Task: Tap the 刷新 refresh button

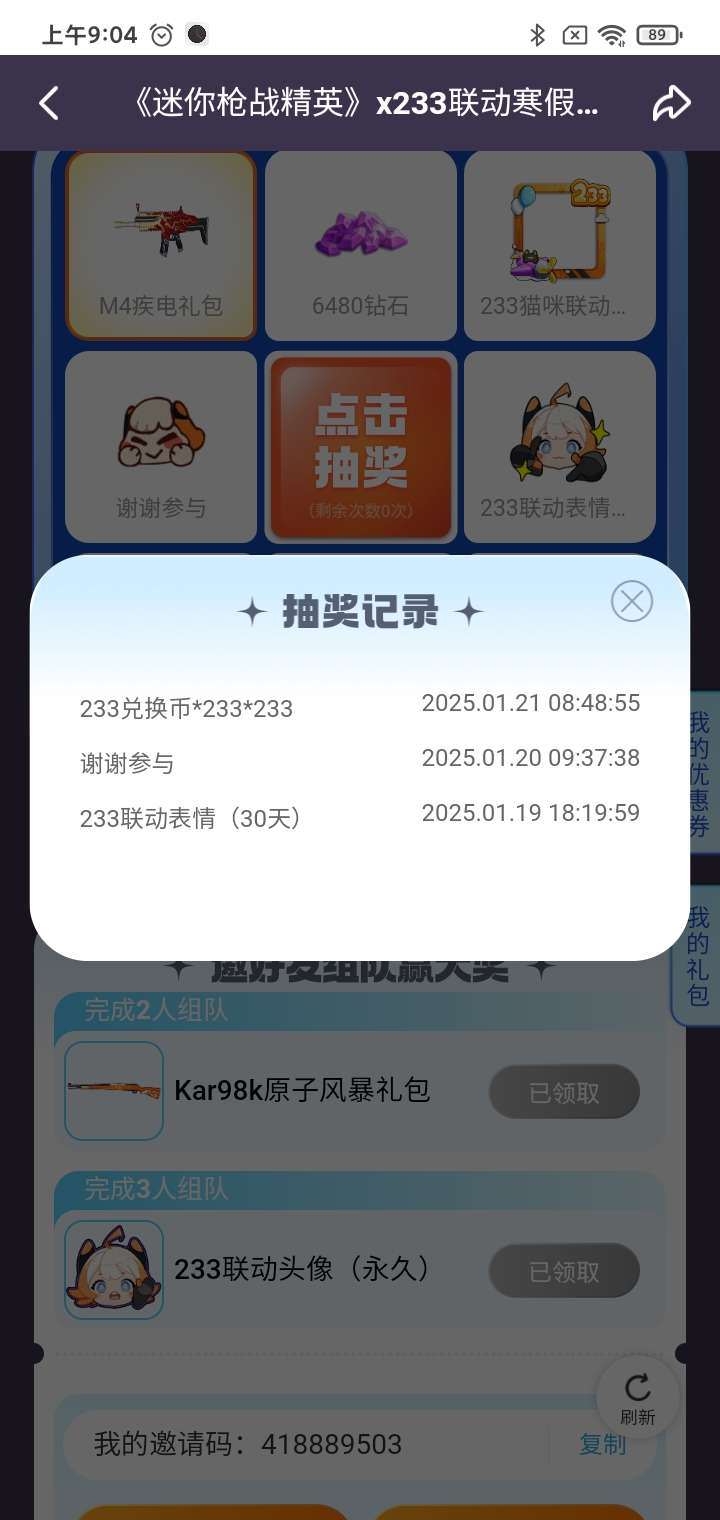Action: (x=638, y=1399)
